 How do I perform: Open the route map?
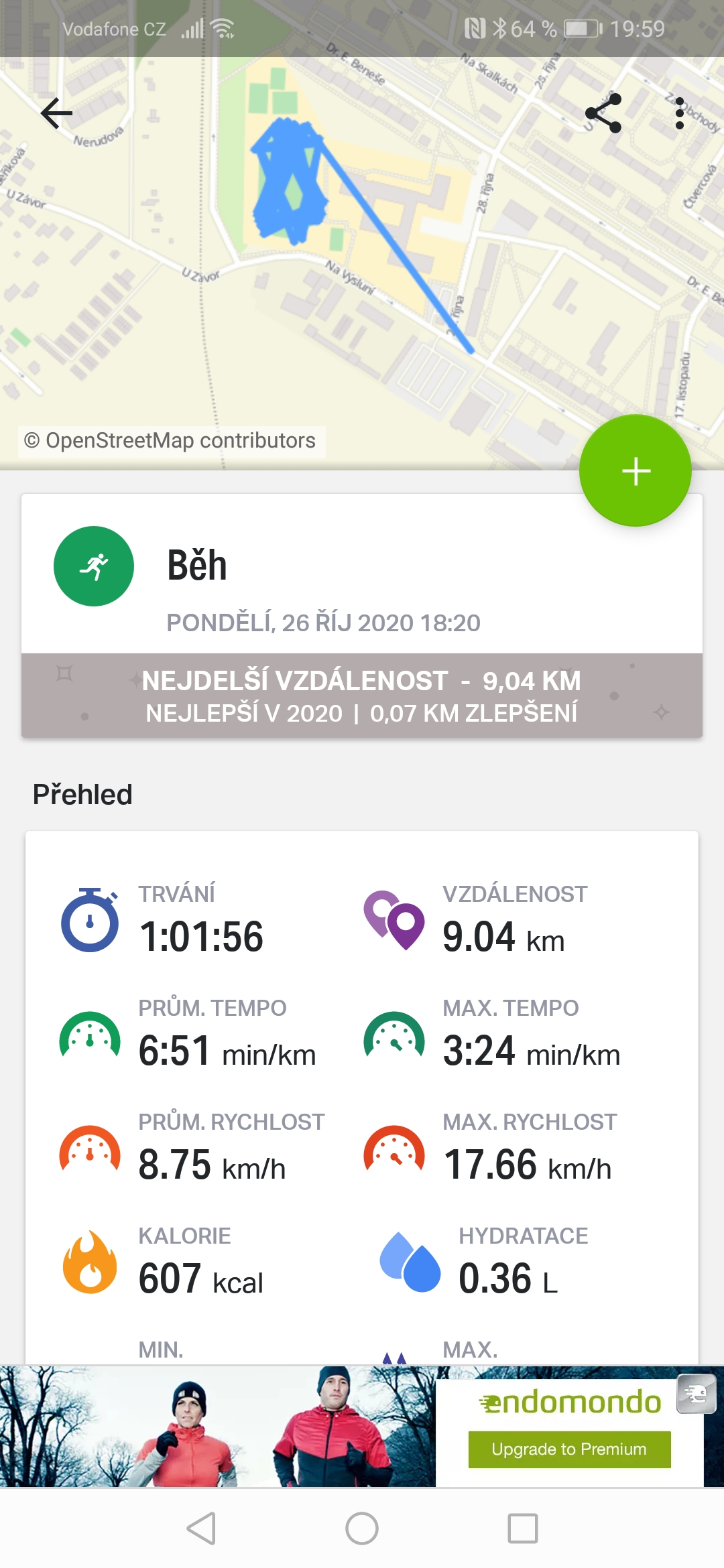pos(362,263)
